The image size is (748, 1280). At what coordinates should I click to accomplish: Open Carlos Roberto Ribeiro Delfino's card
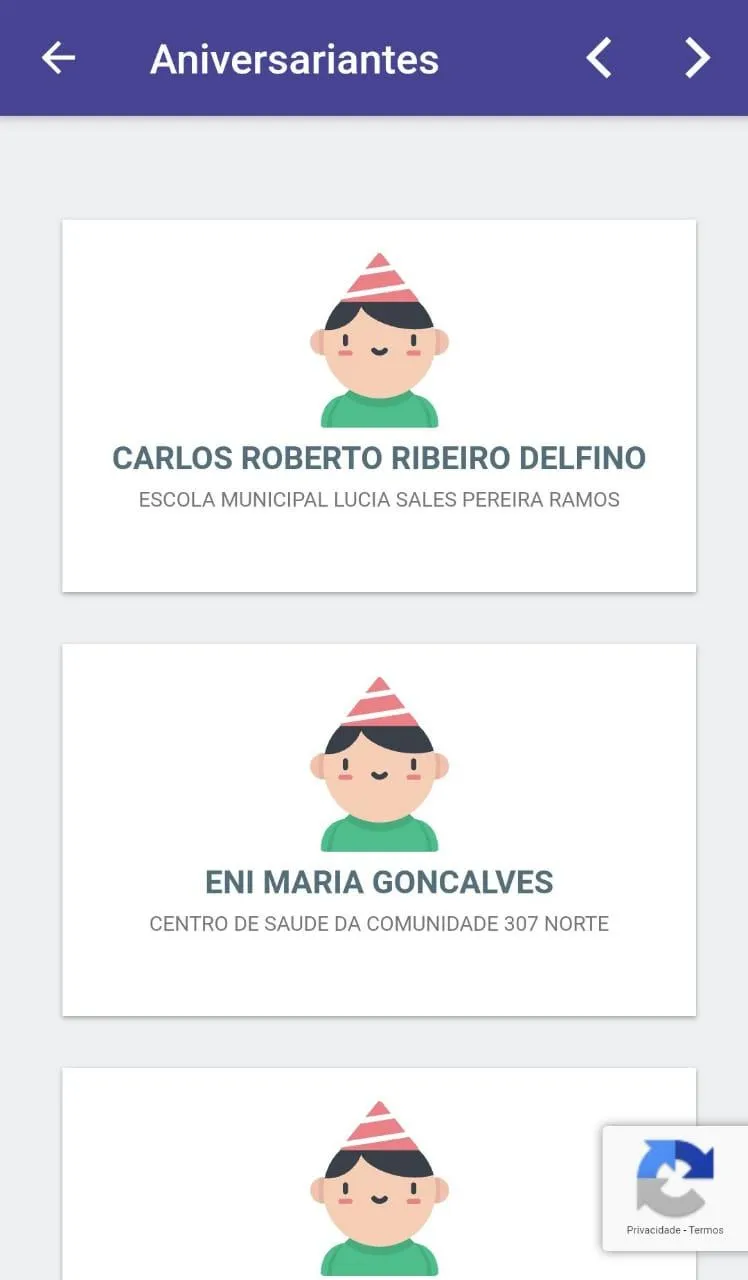(x=379, y=406)
